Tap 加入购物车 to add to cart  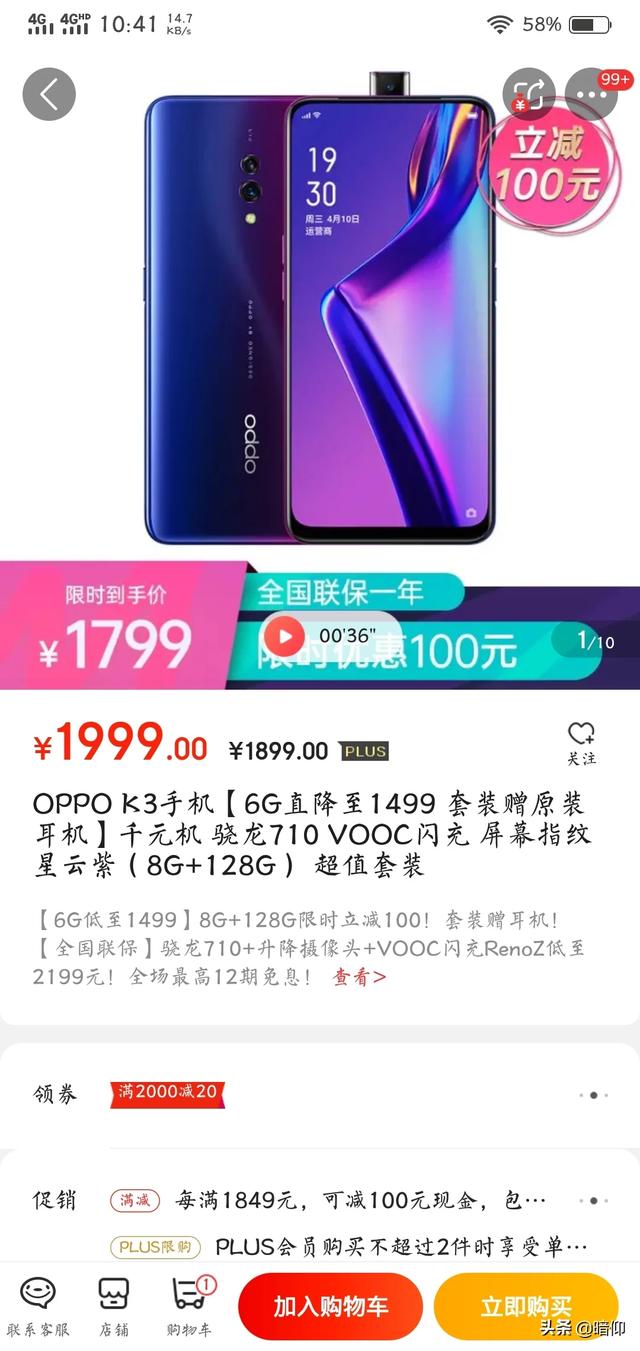pos(331,1306)
